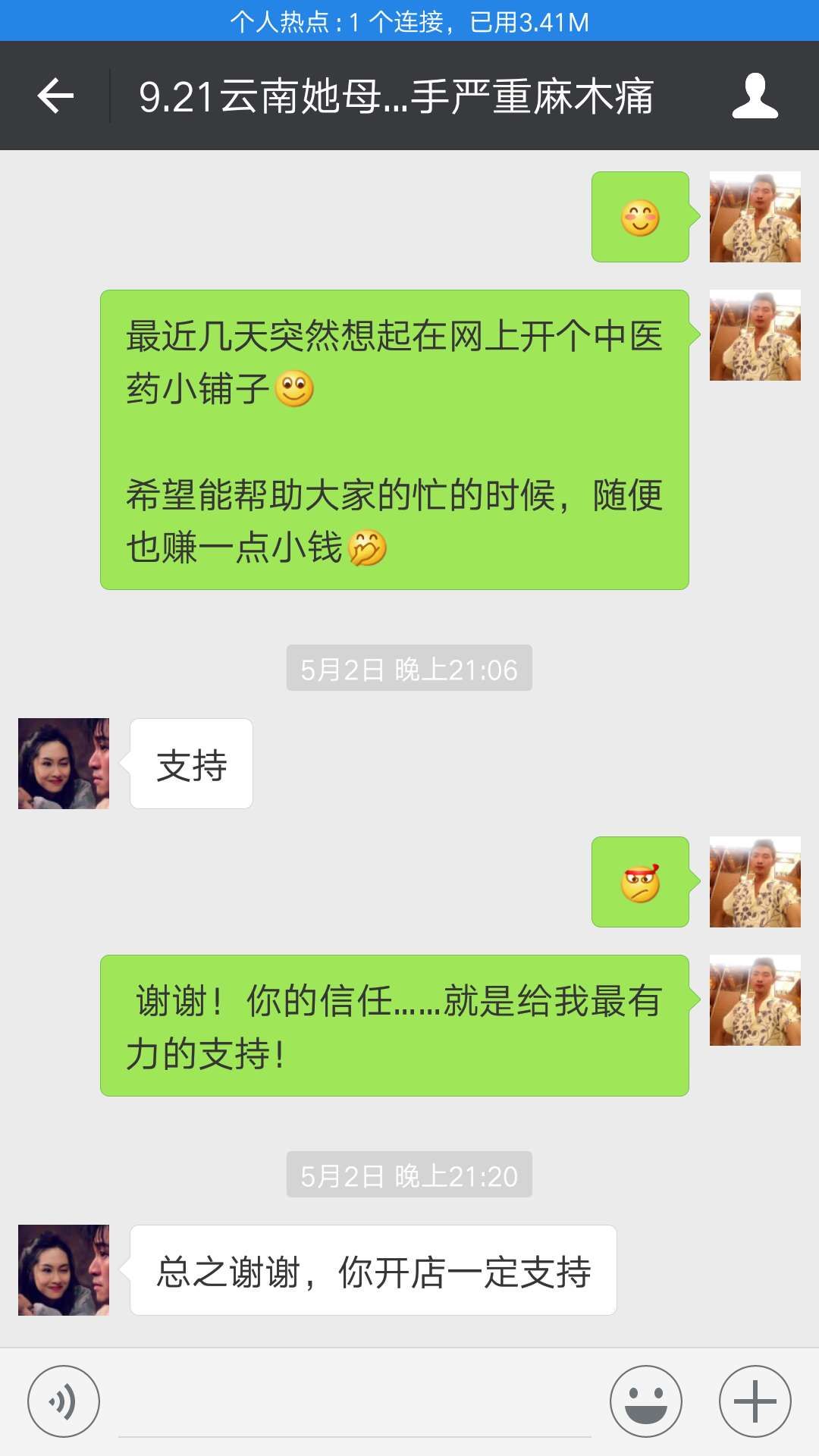
Task: Switch to voice message input
Action: pyautogui.click(x=64, y=1401)
